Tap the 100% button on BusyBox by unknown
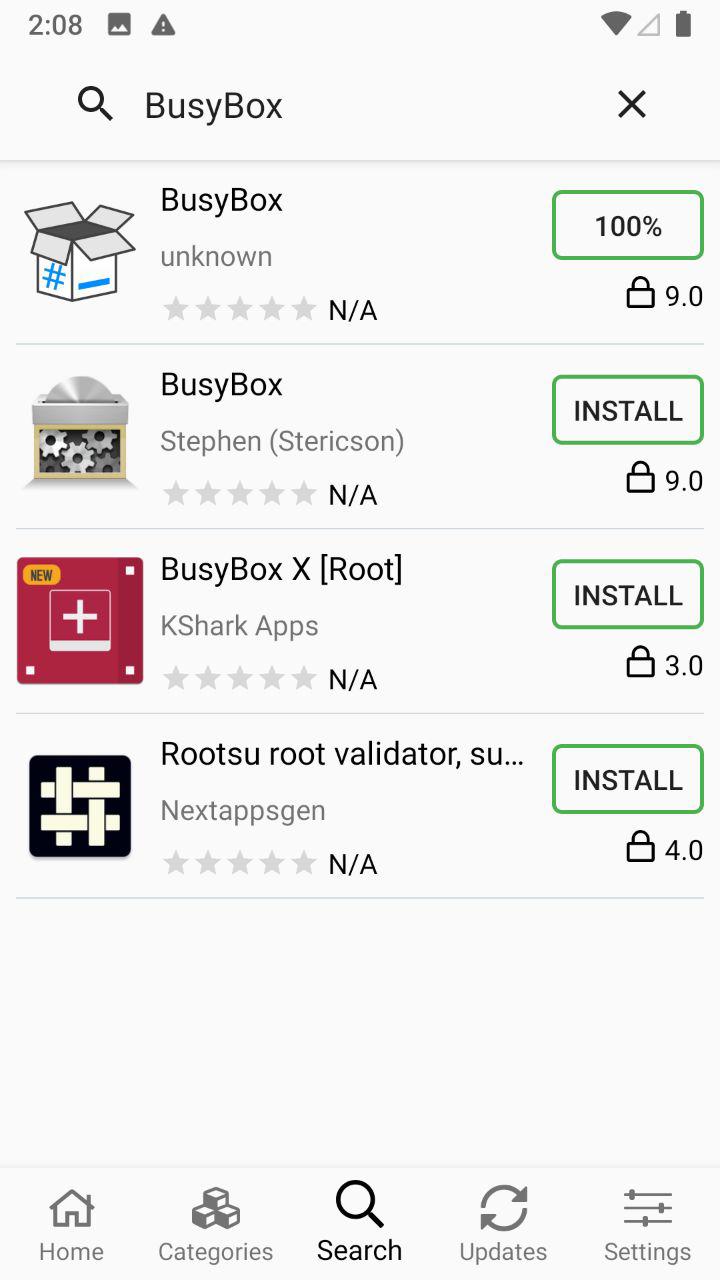This screenshot has width=720, height=1280. [x=628, y=226]
